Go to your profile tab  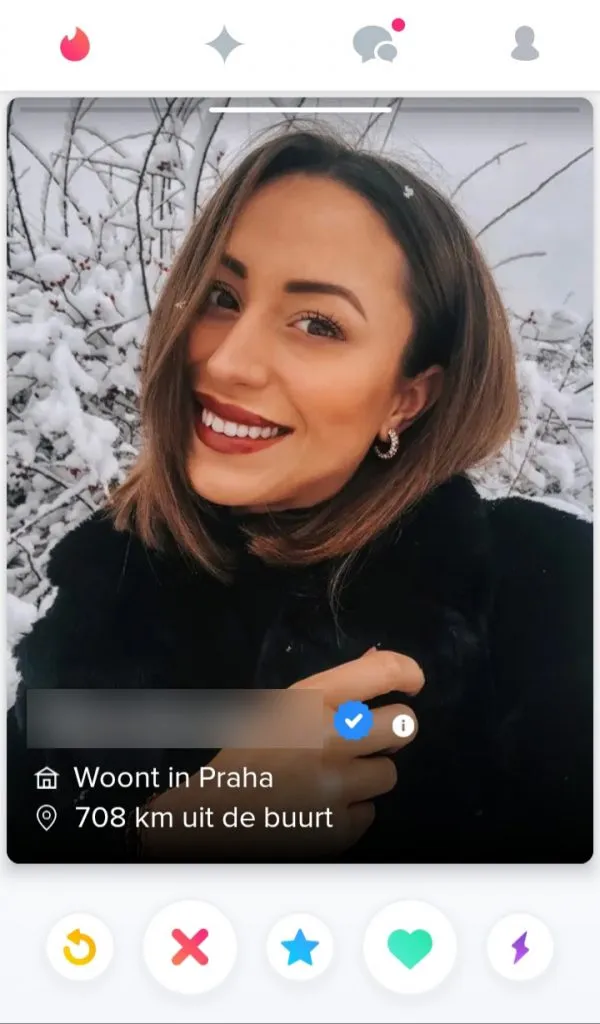click(525, 44)
